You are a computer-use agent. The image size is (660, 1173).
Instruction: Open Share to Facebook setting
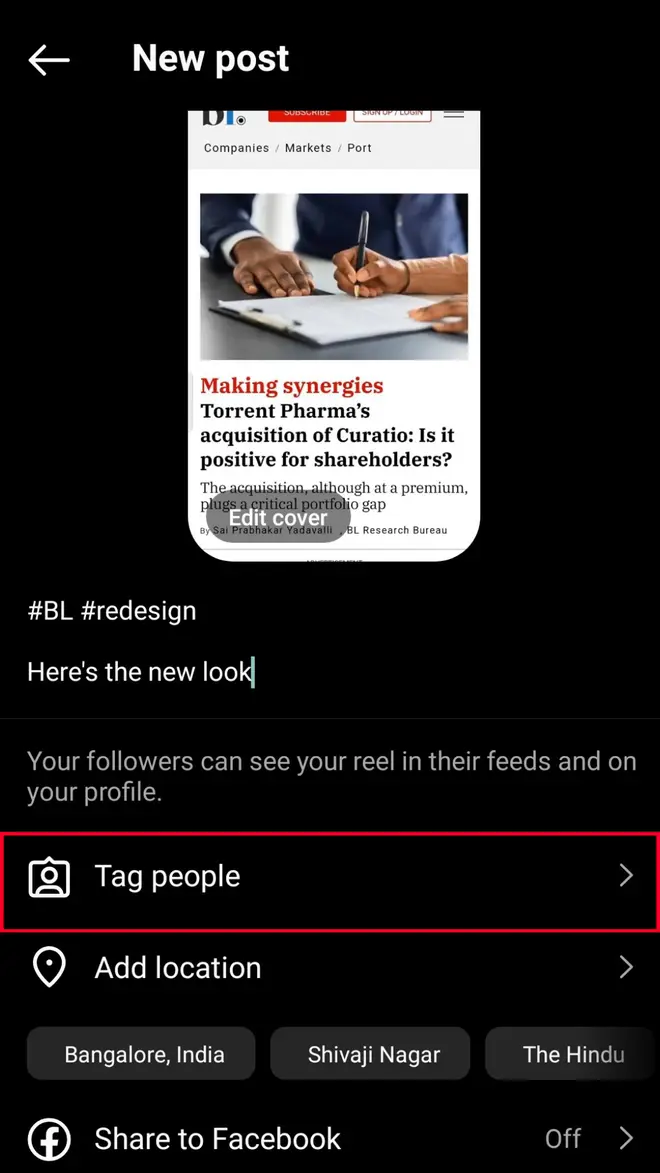pyautogui.click(x=329, y=1138)
